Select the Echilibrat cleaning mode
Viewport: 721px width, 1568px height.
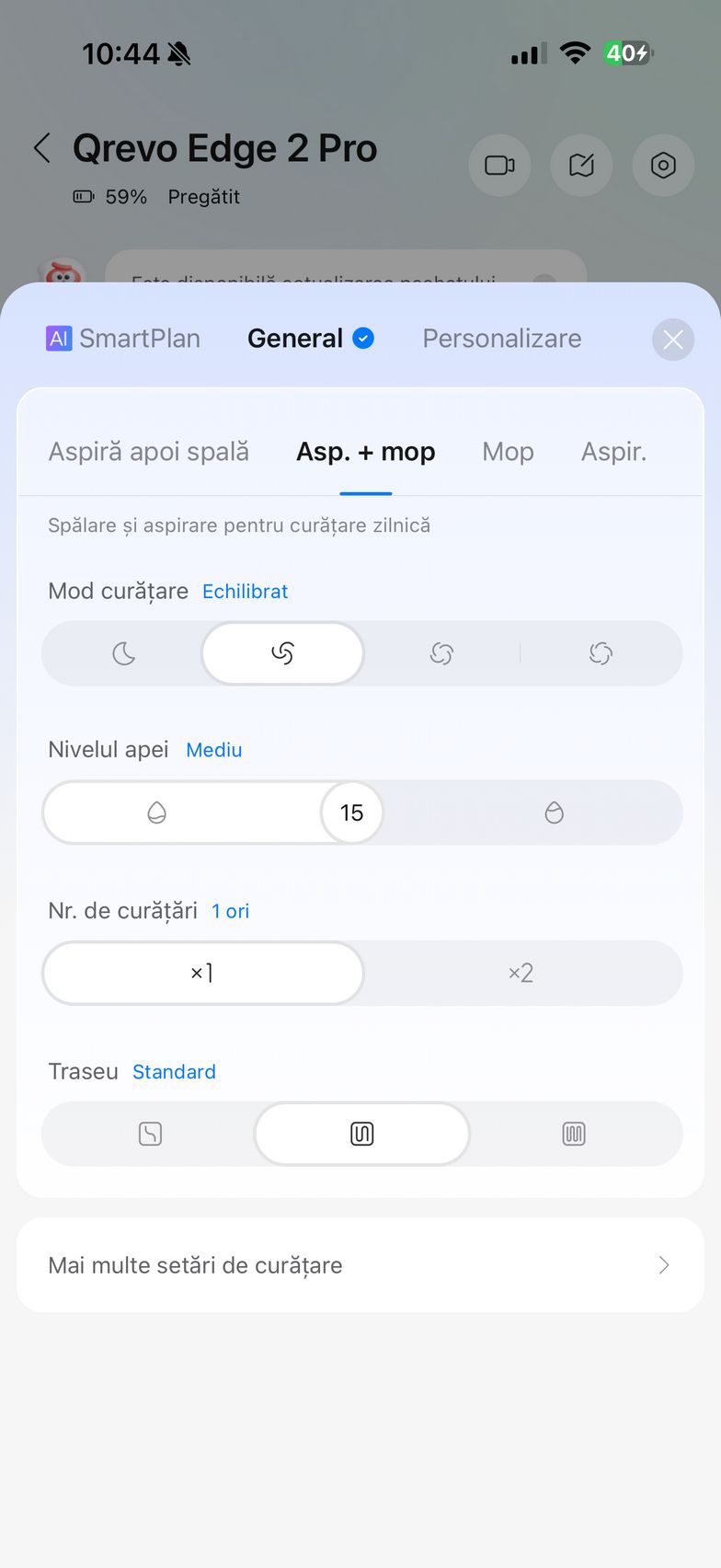[x=282, y=653]
